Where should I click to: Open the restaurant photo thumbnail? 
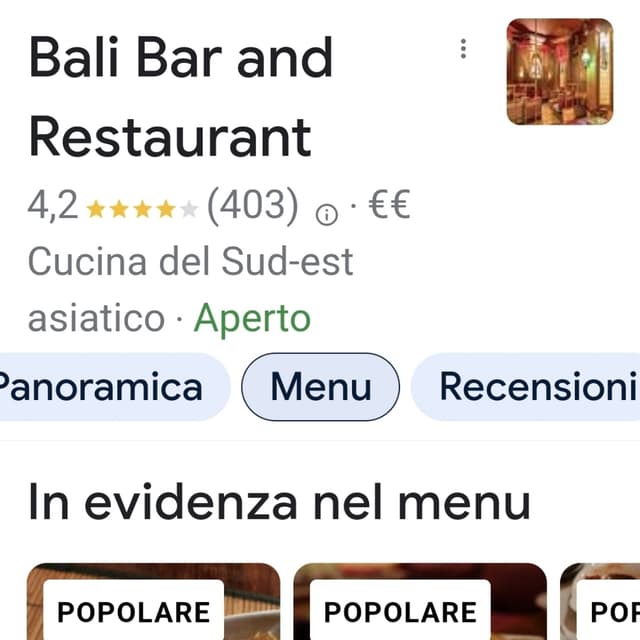559,72
